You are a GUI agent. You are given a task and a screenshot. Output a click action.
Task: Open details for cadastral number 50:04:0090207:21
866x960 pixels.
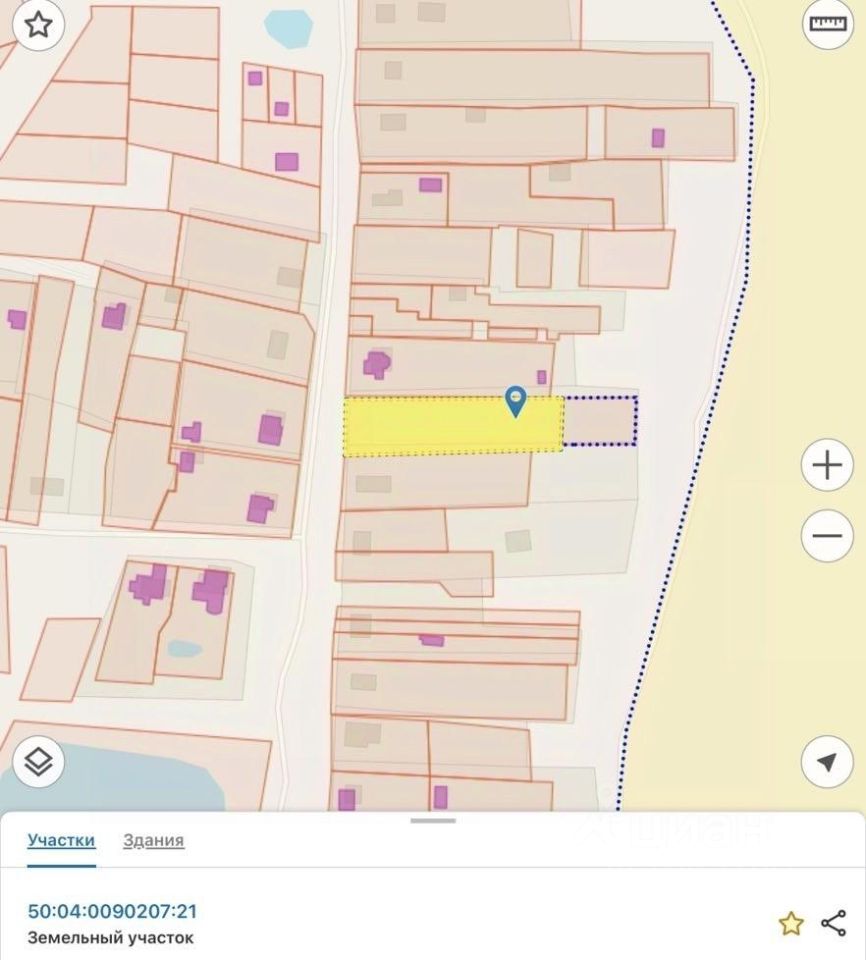113,912
